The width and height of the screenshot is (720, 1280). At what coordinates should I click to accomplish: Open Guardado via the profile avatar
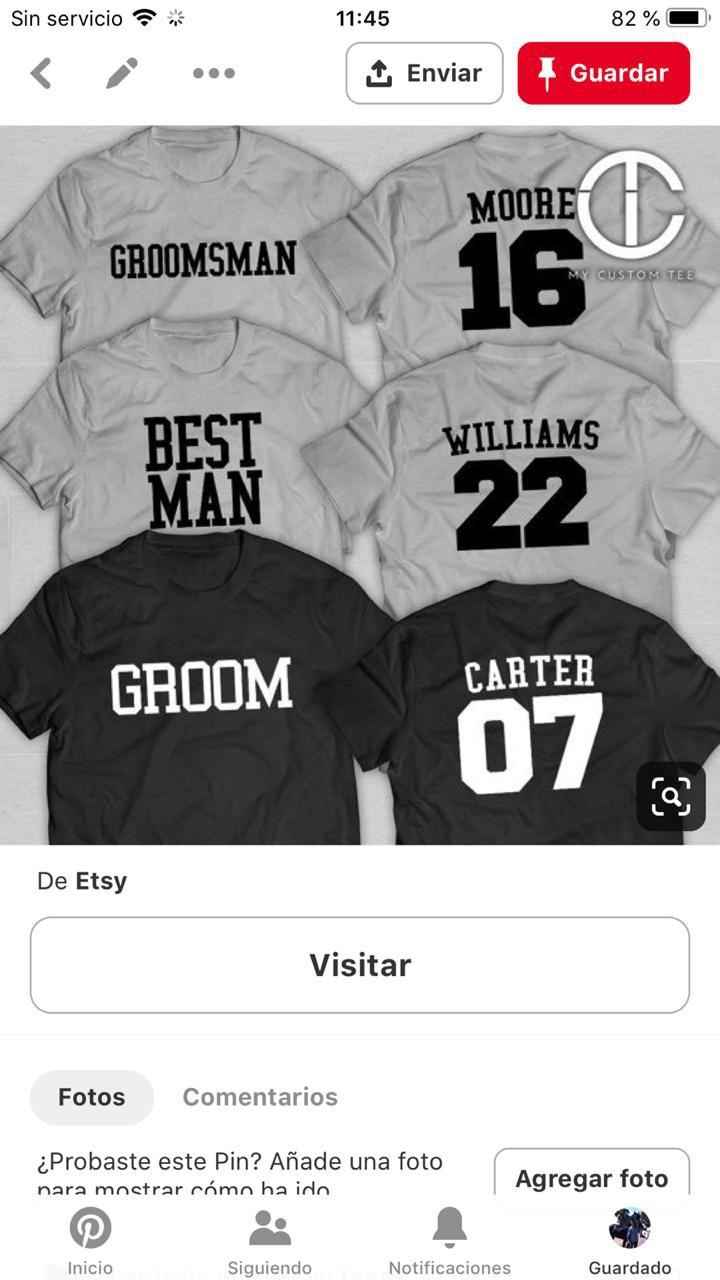coord(629,1228)
